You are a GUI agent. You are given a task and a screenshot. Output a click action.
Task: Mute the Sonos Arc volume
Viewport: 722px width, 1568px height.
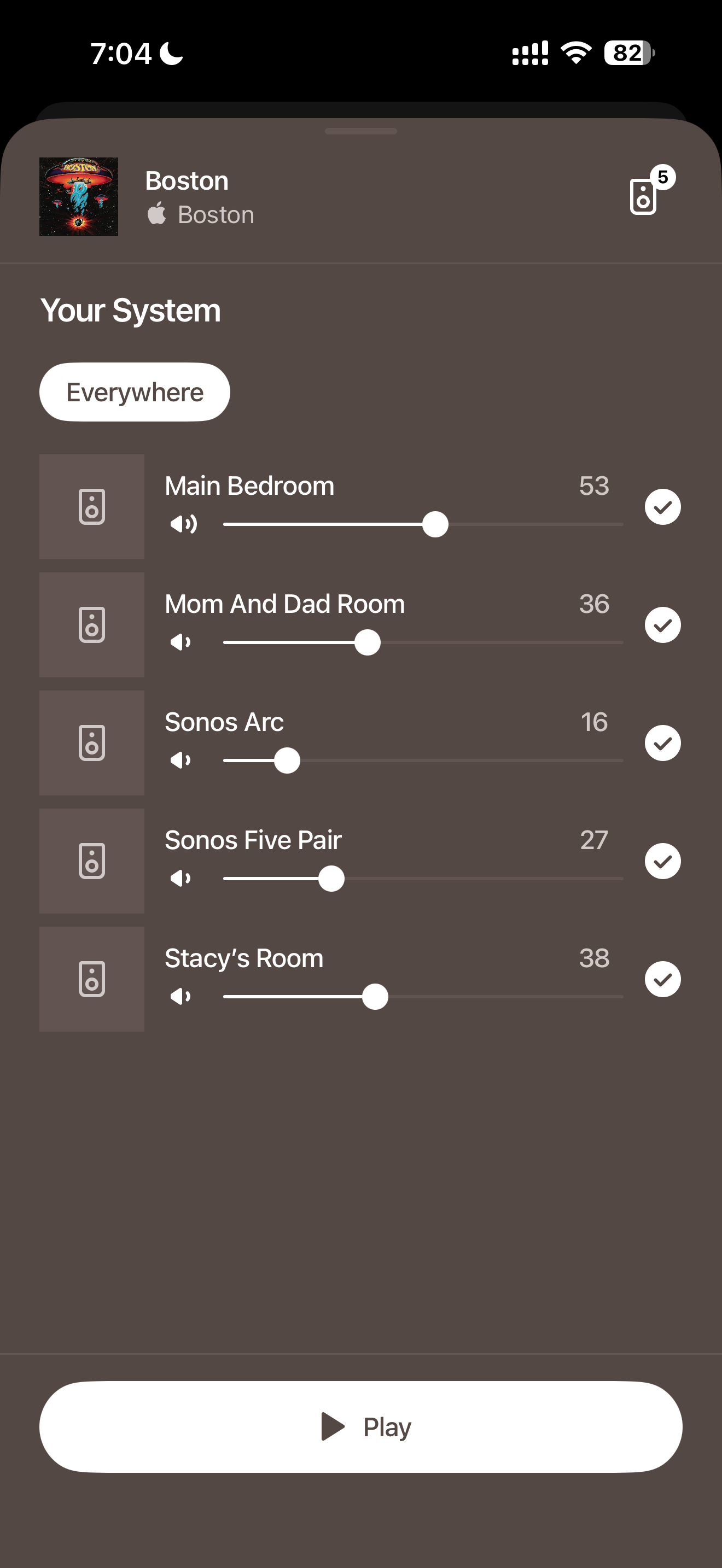[x=181, y=759]
